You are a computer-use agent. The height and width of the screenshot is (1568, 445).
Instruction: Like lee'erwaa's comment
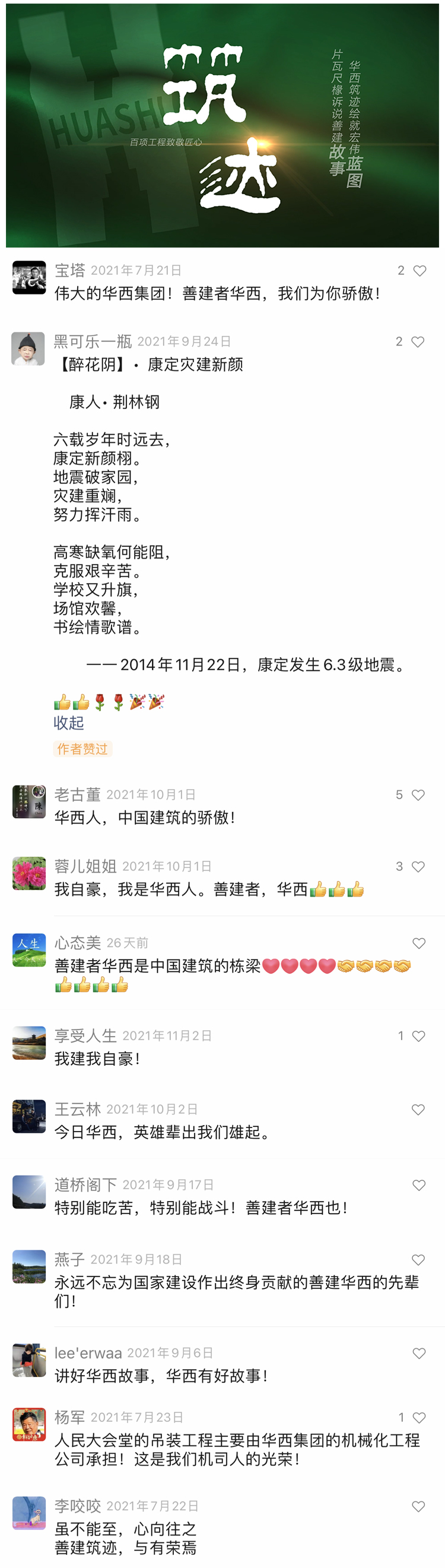418,1353
